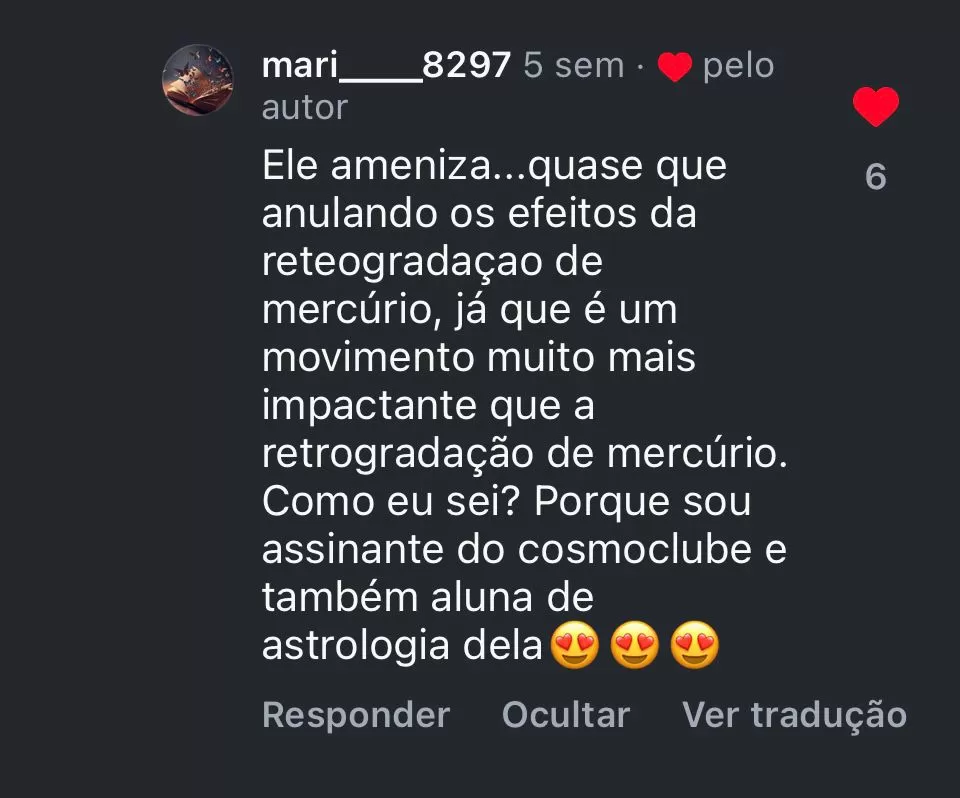Open the mari____8297 username link

click(x=386, y=66)
